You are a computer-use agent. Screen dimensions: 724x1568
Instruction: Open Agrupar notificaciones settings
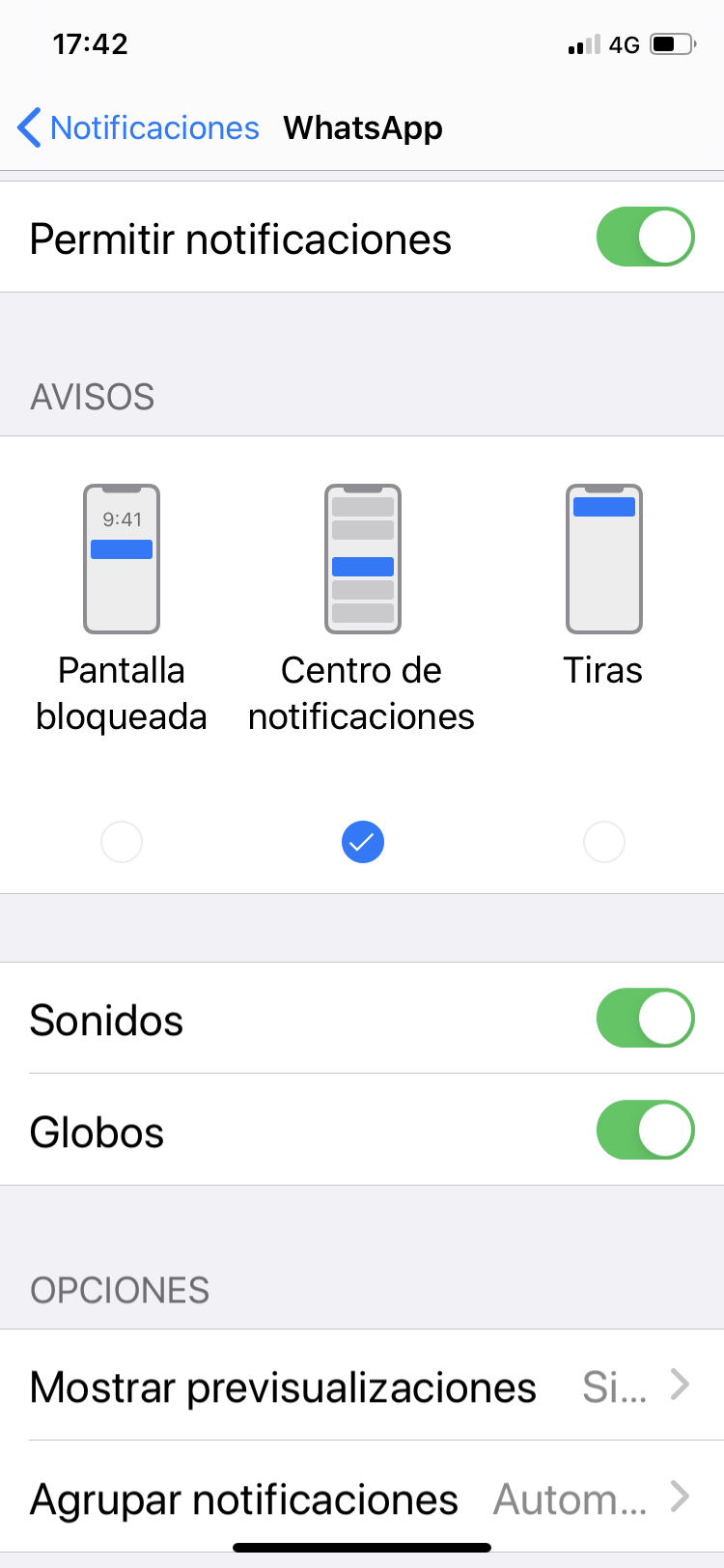click(361, 1498)
